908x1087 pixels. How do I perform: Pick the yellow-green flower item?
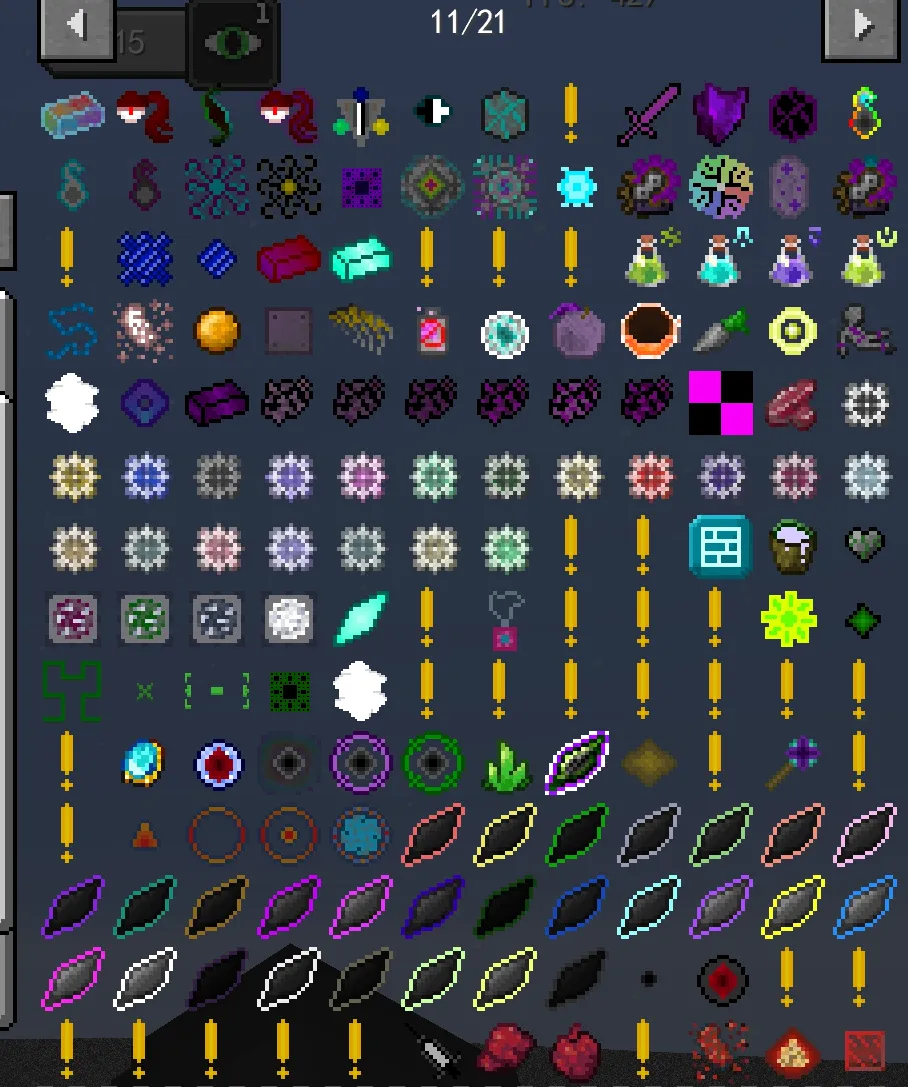(788, 618)
